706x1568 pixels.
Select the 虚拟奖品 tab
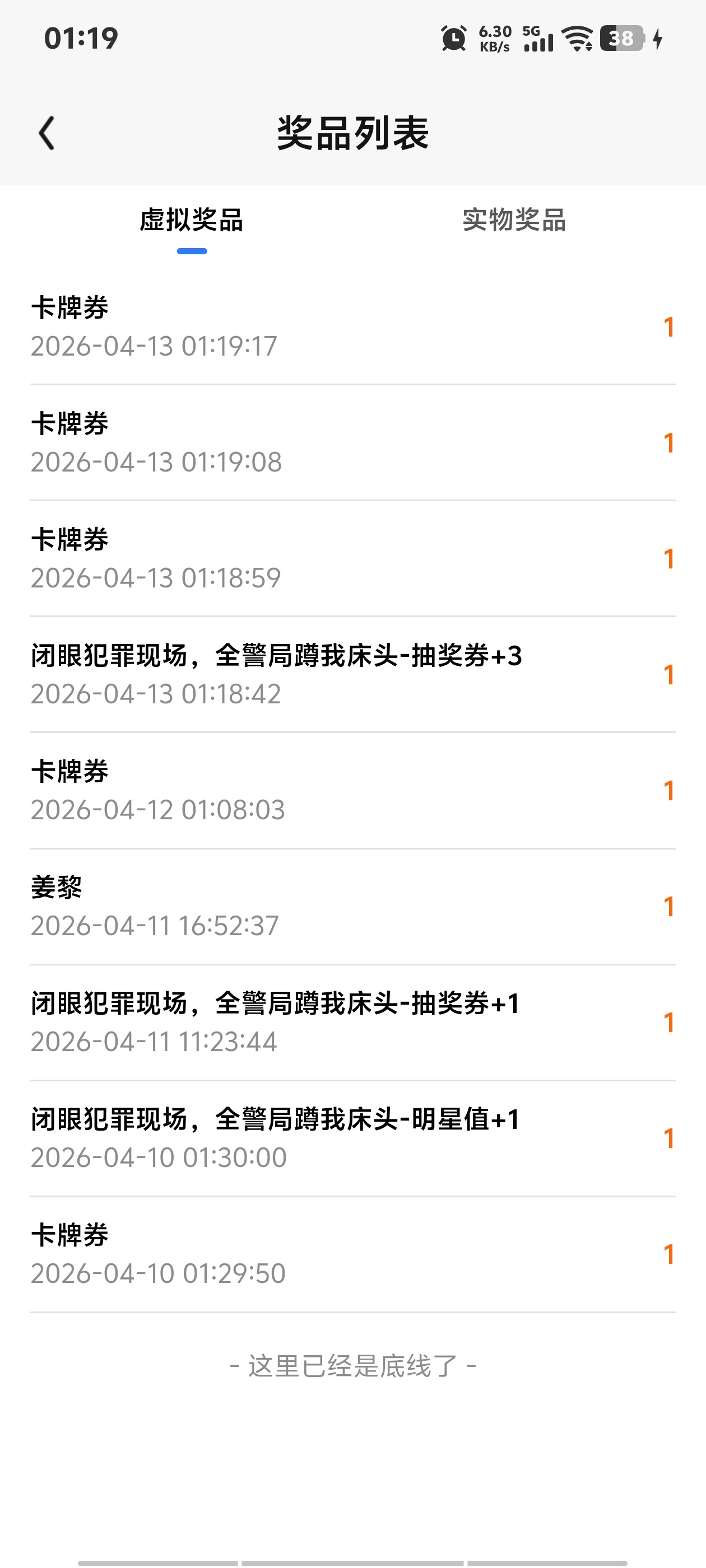pyautogui.click(x=191, y=220)
